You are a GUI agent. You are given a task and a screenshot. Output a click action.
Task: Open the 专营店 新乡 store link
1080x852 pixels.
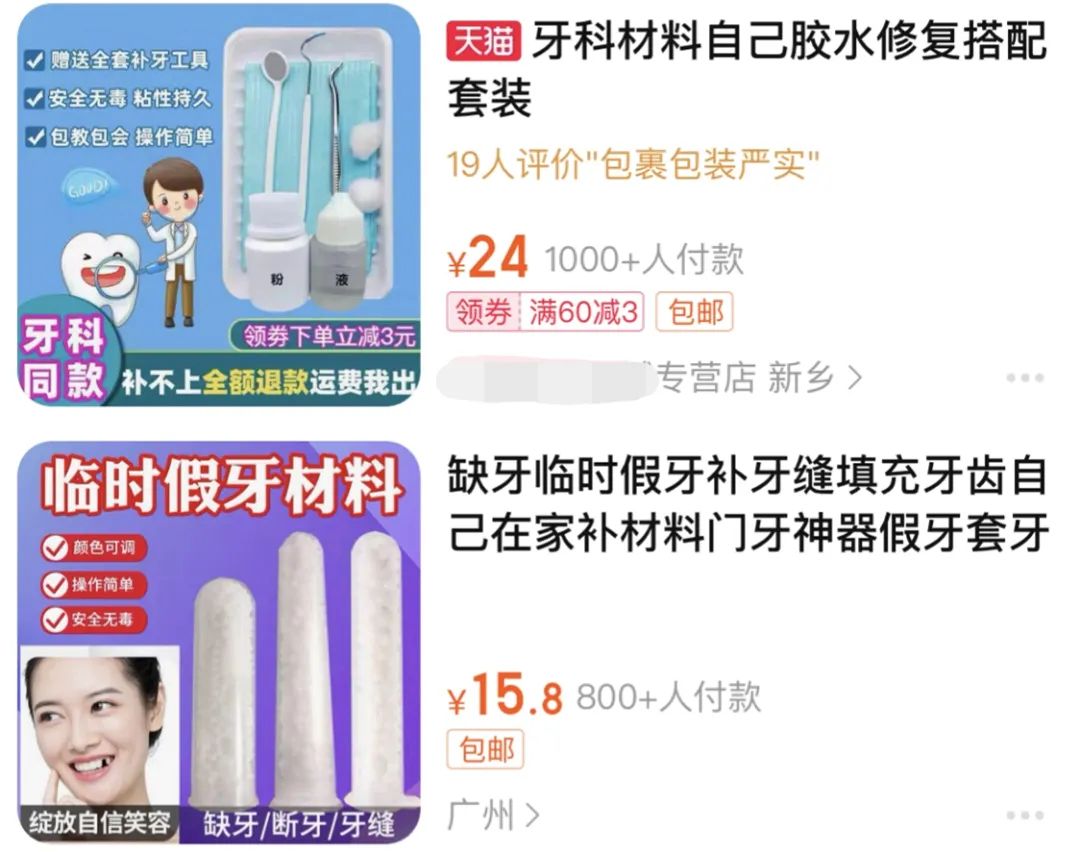click(760, 378)
